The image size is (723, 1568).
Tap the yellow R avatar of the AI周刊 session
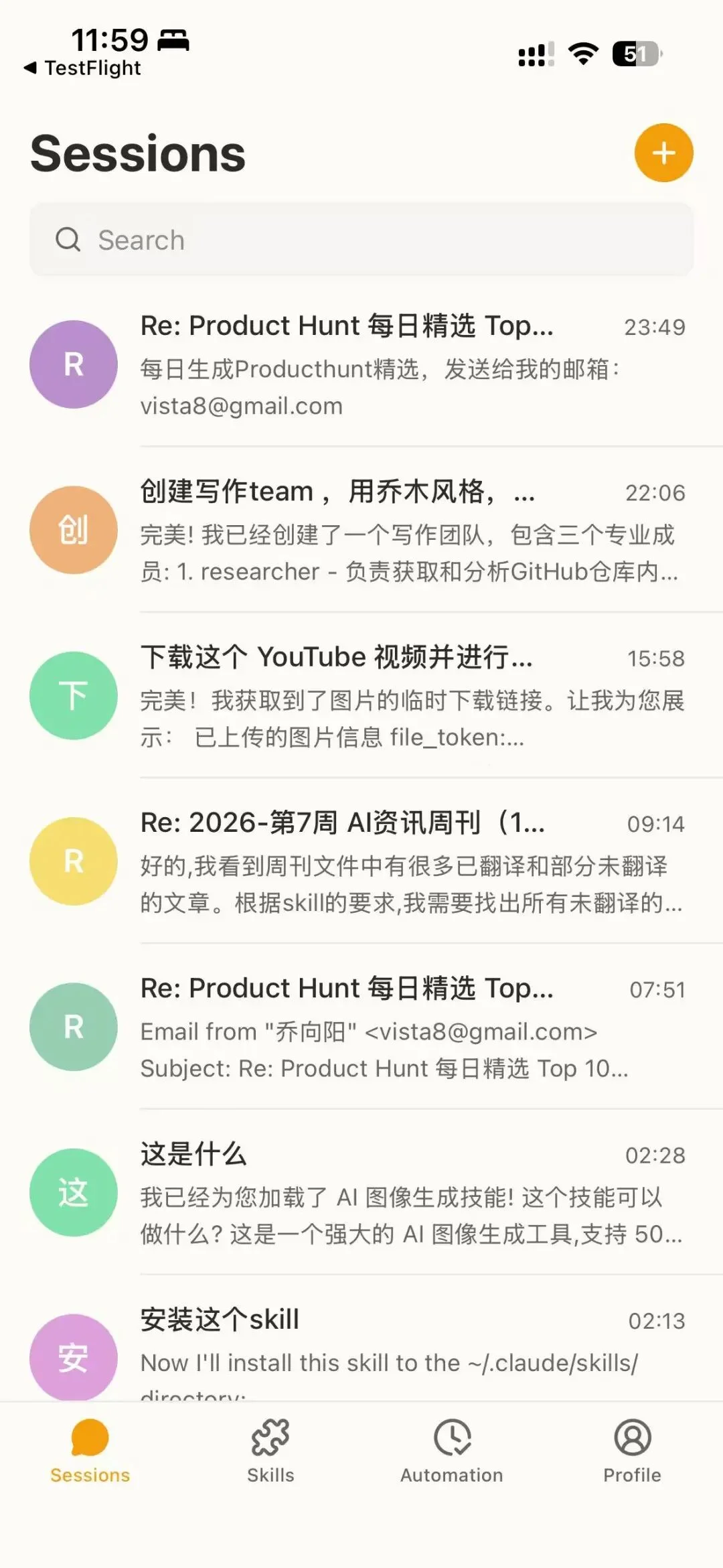pyautogui.click(x=73, y=861)
